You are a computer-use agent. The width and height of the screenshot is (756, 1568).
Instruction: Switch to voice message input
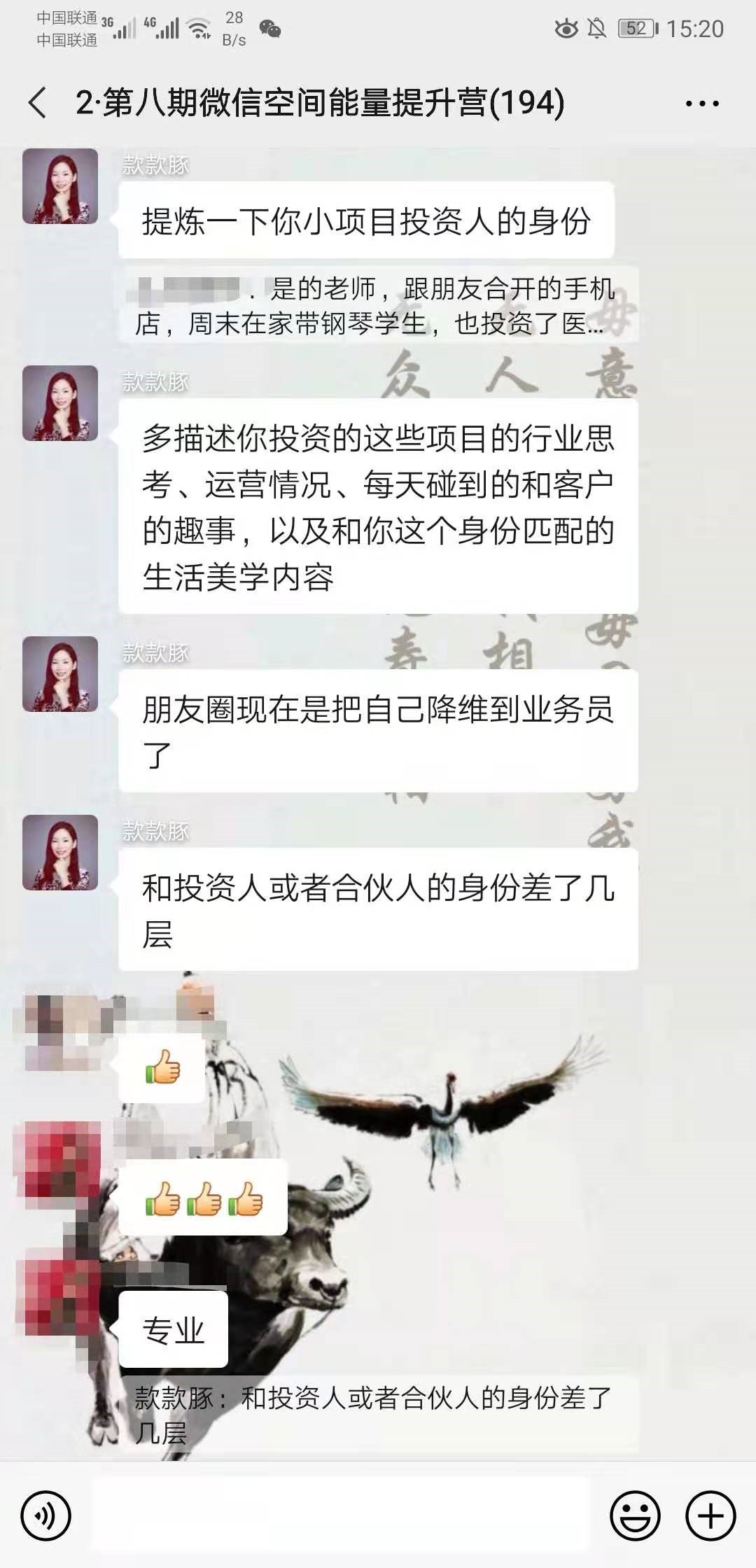coord(46,1515)
